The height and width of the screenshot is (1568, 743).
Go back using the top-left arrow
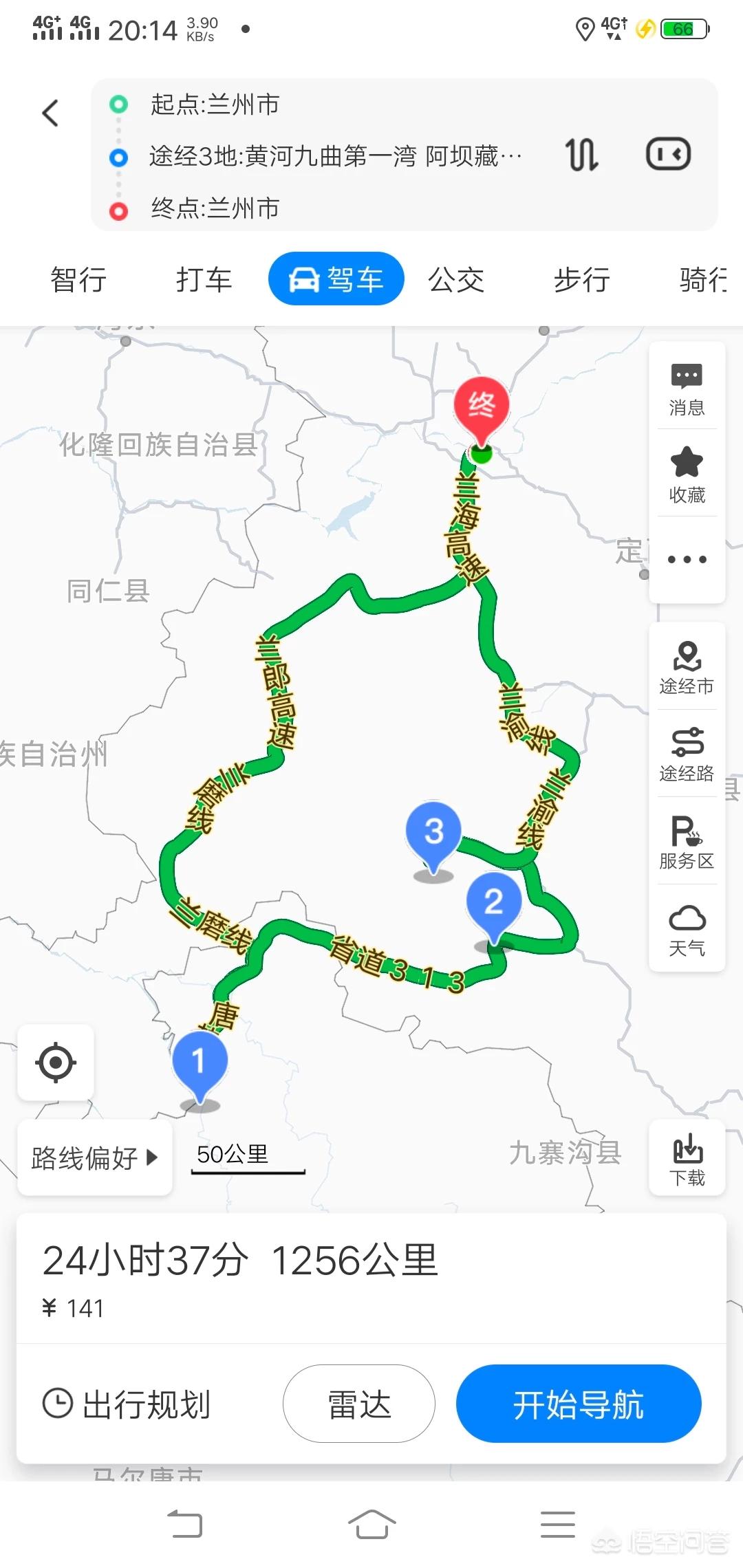50,113
